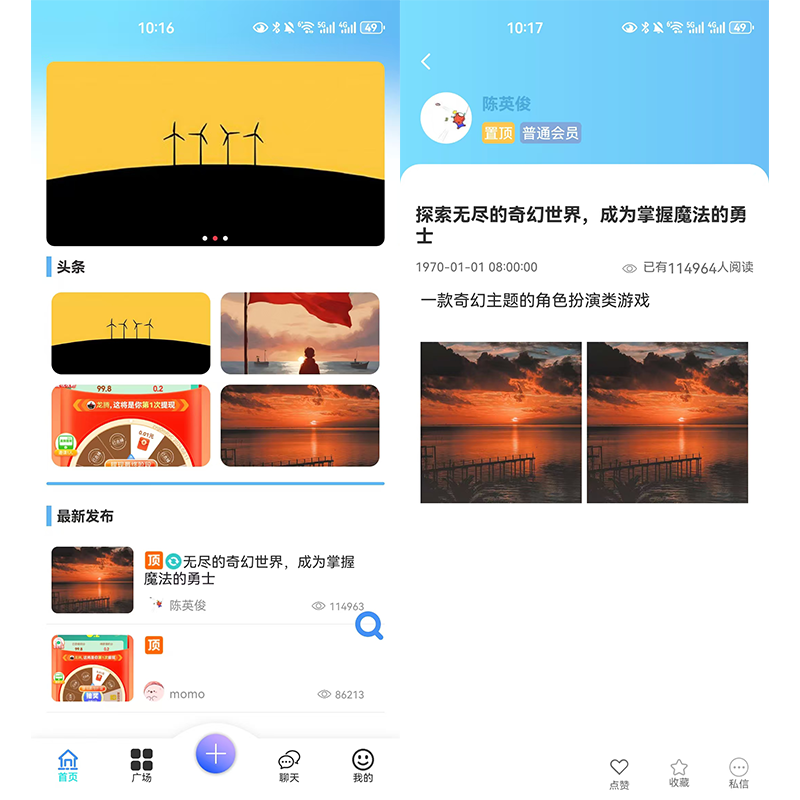The image size is (800, 800).
Task: Switch to the 我的 tab
Action: 363,765
